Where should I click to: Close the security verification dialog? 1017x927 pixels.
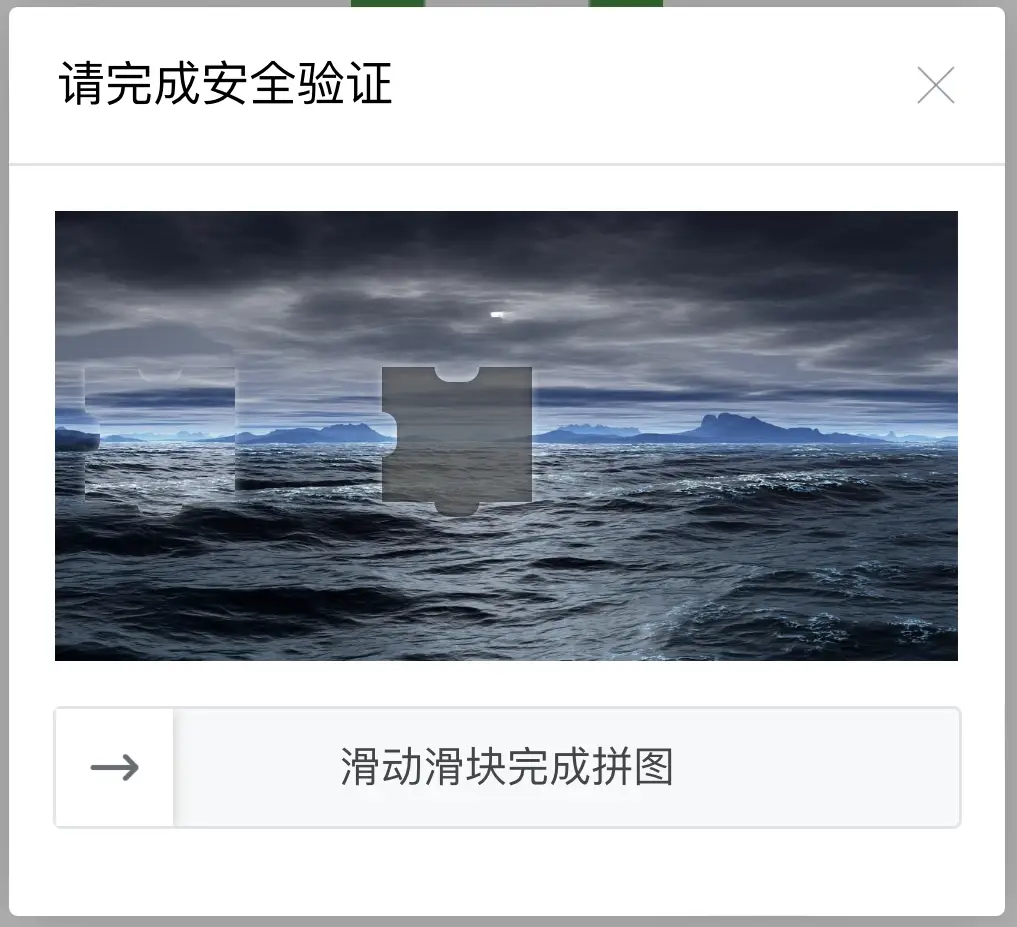click(935, 86)
